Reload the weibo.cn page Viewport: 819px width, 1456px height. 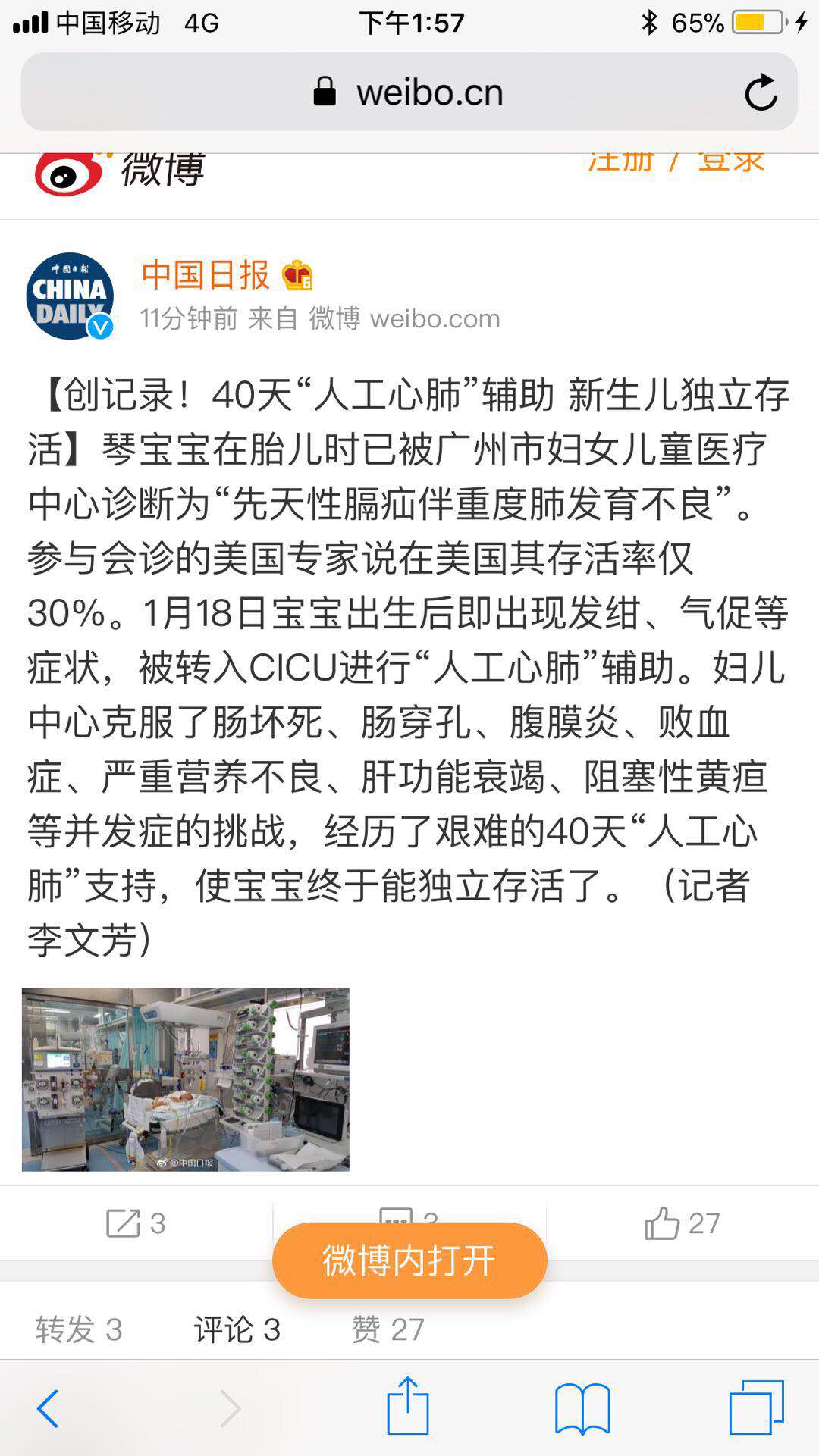(761, 92)
